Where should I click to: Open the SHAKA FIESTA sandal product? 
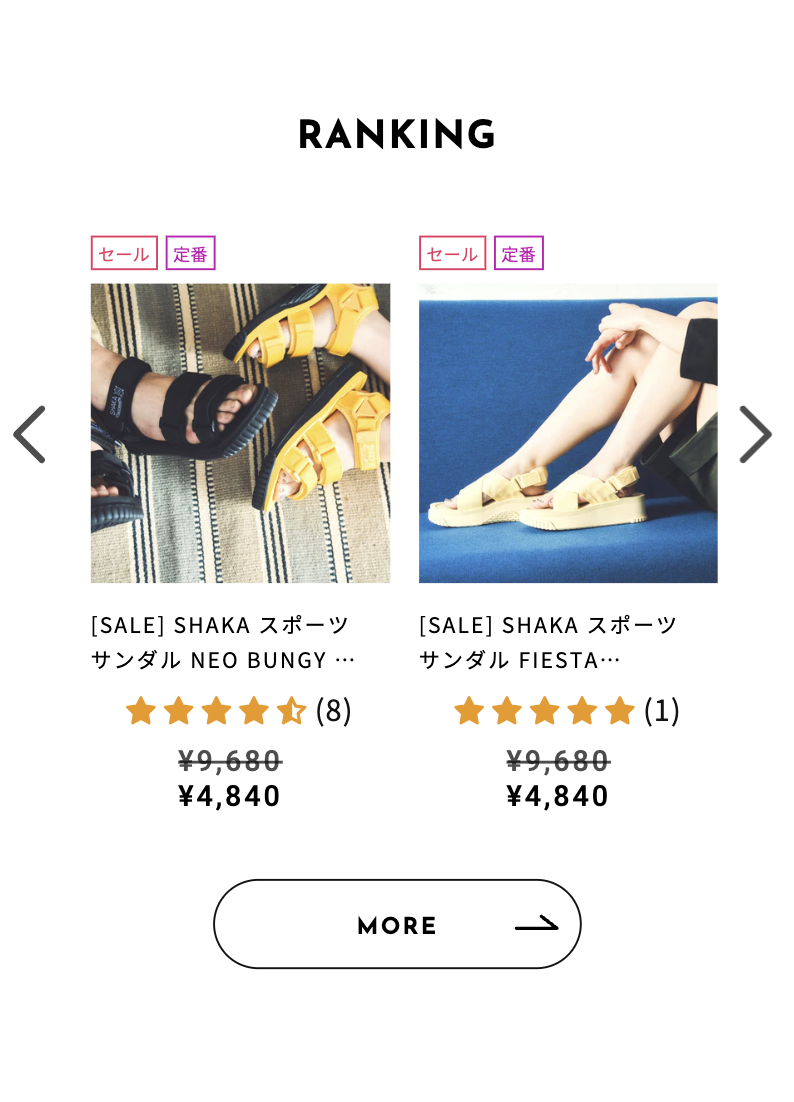click(568, 433)
